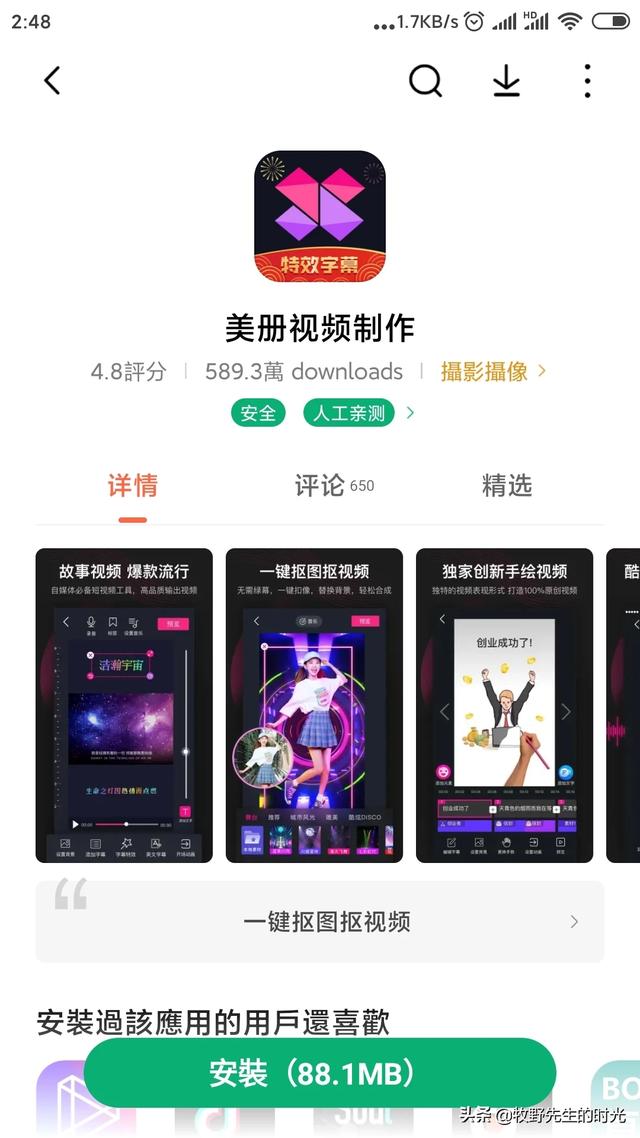Viewport: 640px width, 1138px height.
Task: Open the 独家创新手绘视频 screenshot
Action: click(504, 705)
